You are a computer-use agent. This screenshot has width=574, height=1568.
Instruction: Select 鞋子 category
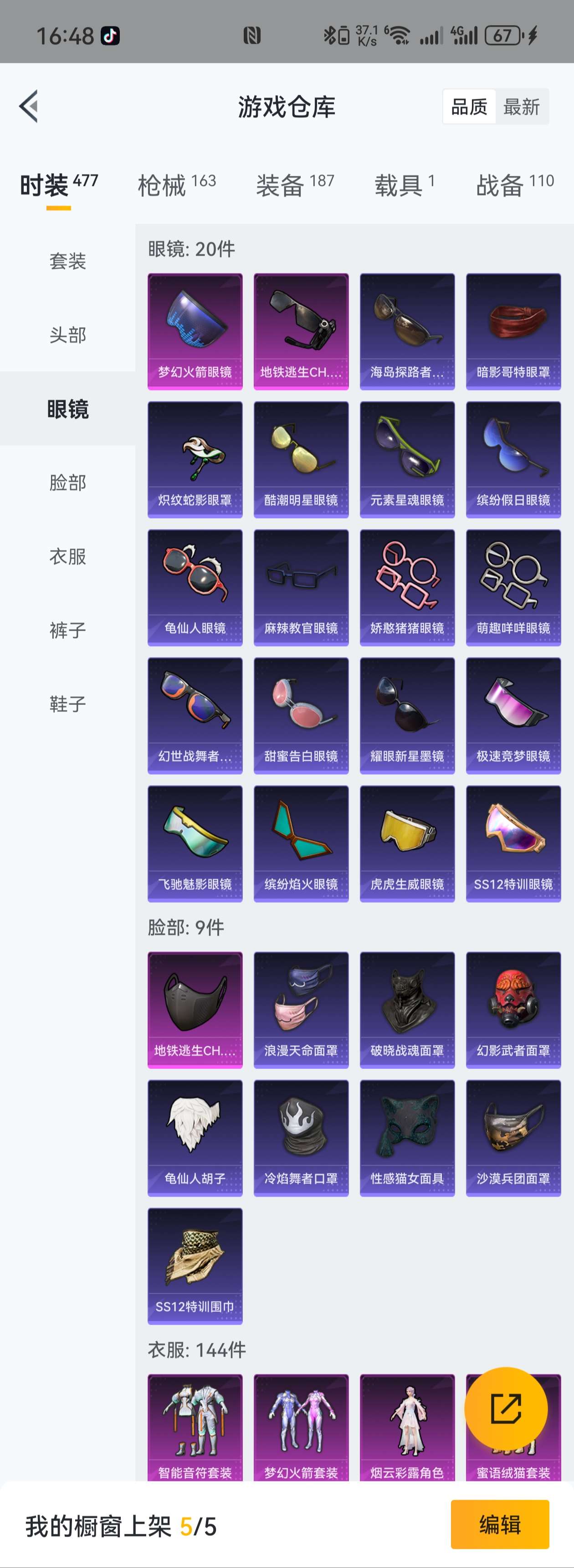tap(67, 704)
